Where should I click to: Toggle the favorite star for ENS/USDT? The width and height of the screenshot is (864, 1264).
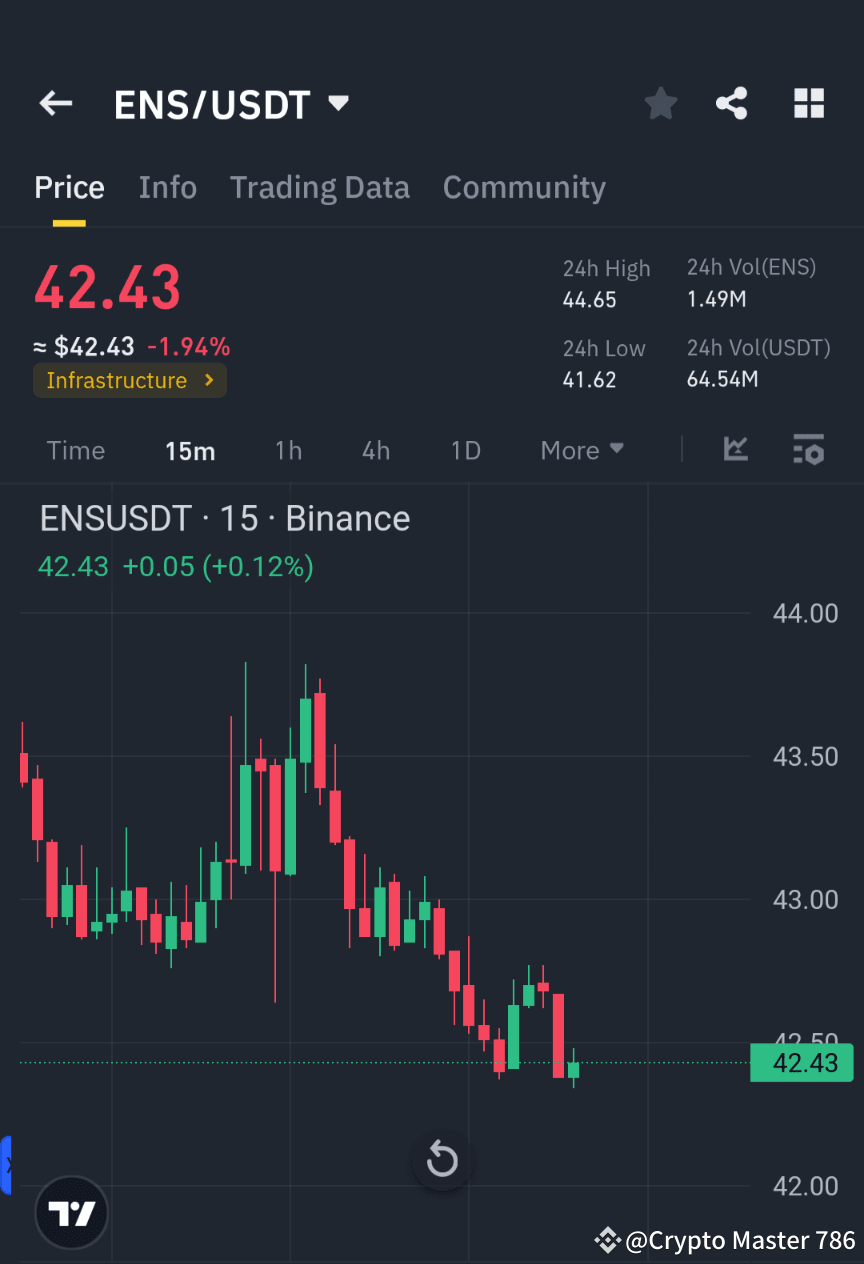(x=660, y=103)
